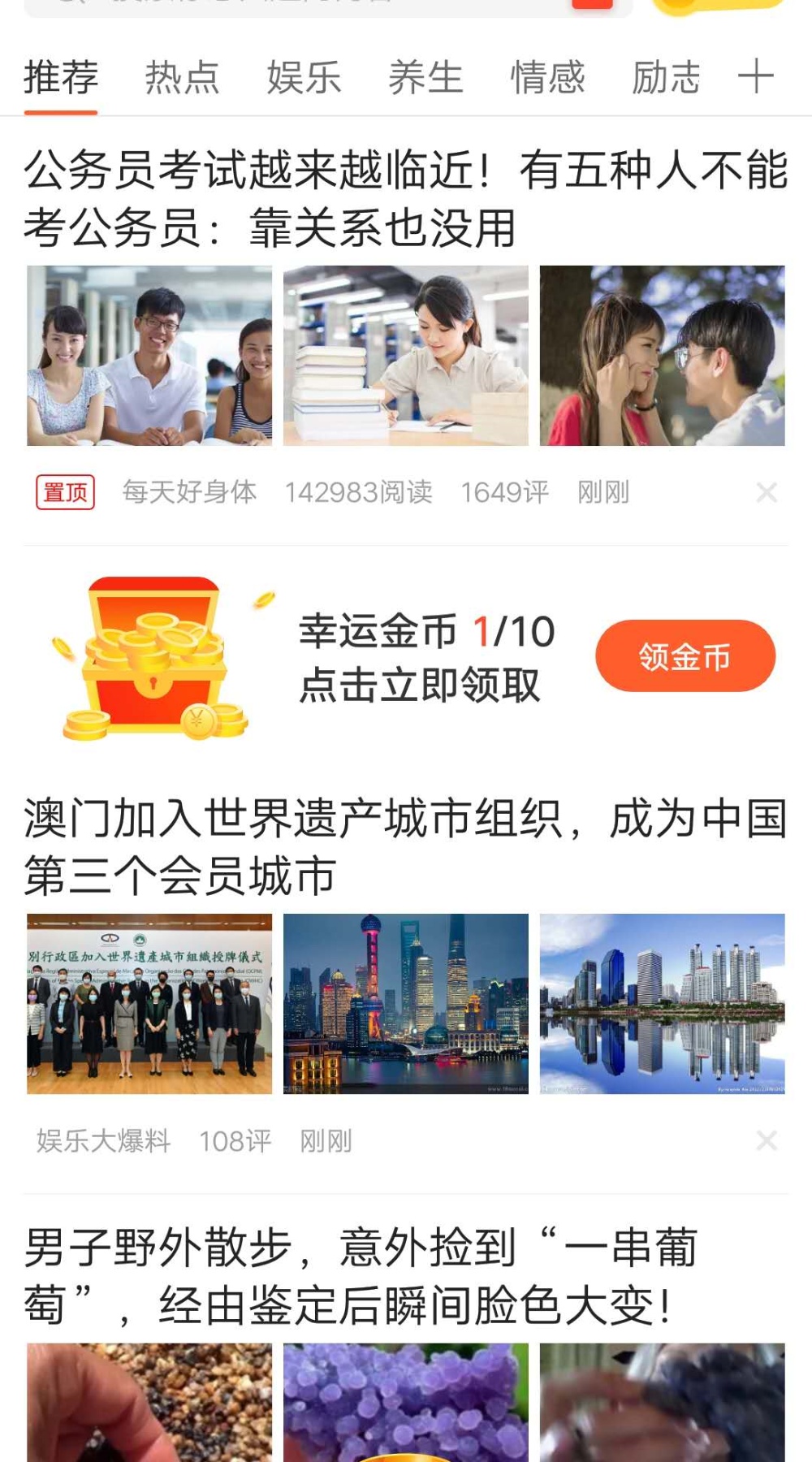Viewport: 812px width, 1462px height.
Task: Tap the plus icon to add channels
Action: pyautogui.click(x=756, y=77)
